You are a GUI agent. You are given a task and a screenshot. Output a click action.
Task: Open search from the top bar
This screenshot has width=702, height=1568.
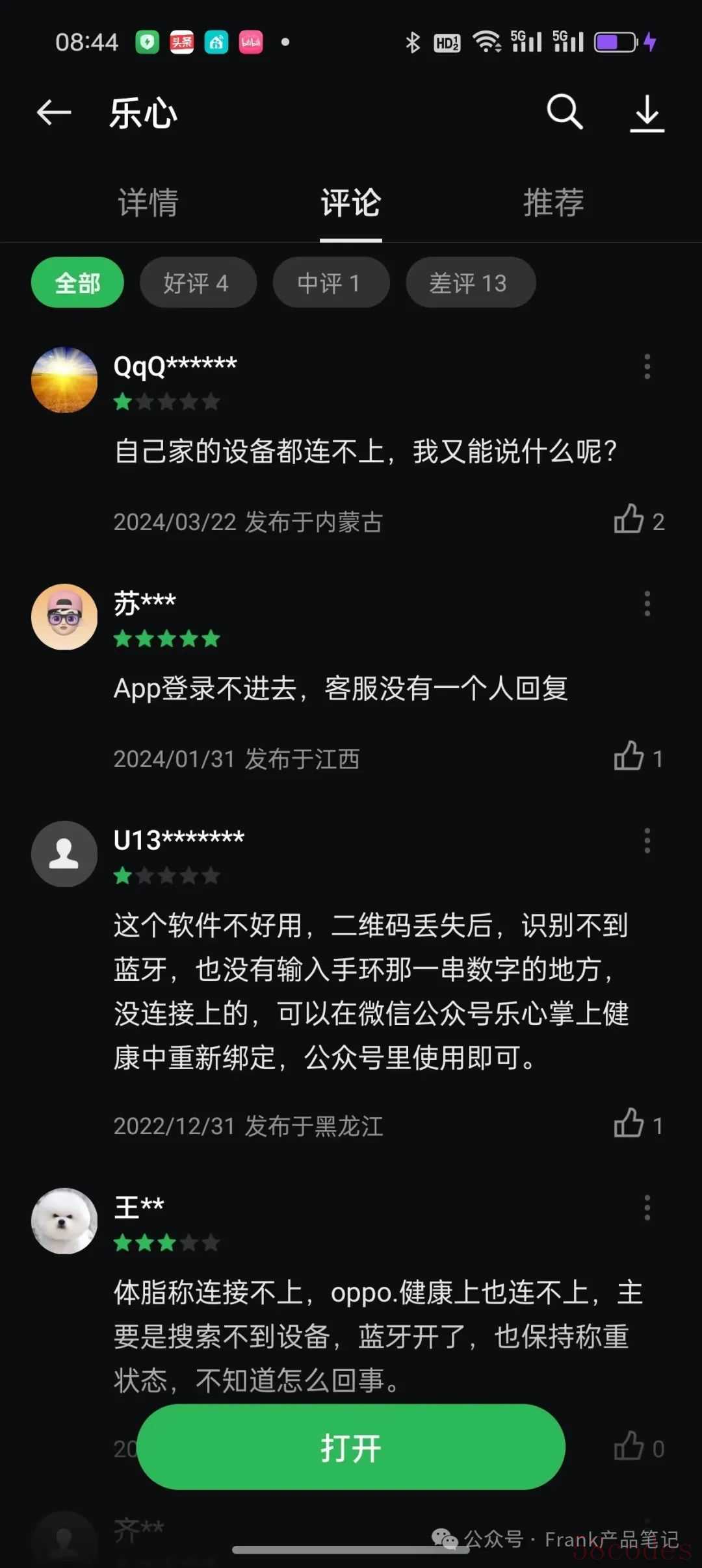pyautogui.click(x=564, y=112)
